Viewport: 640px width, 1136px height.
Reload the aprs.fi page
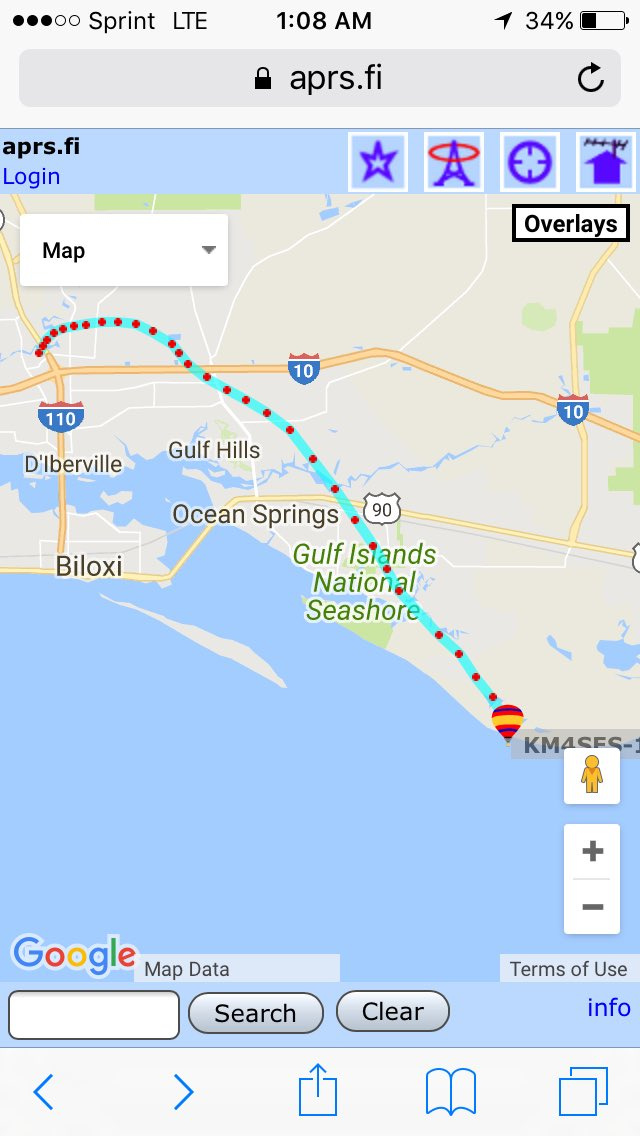(x=591, y=78)
